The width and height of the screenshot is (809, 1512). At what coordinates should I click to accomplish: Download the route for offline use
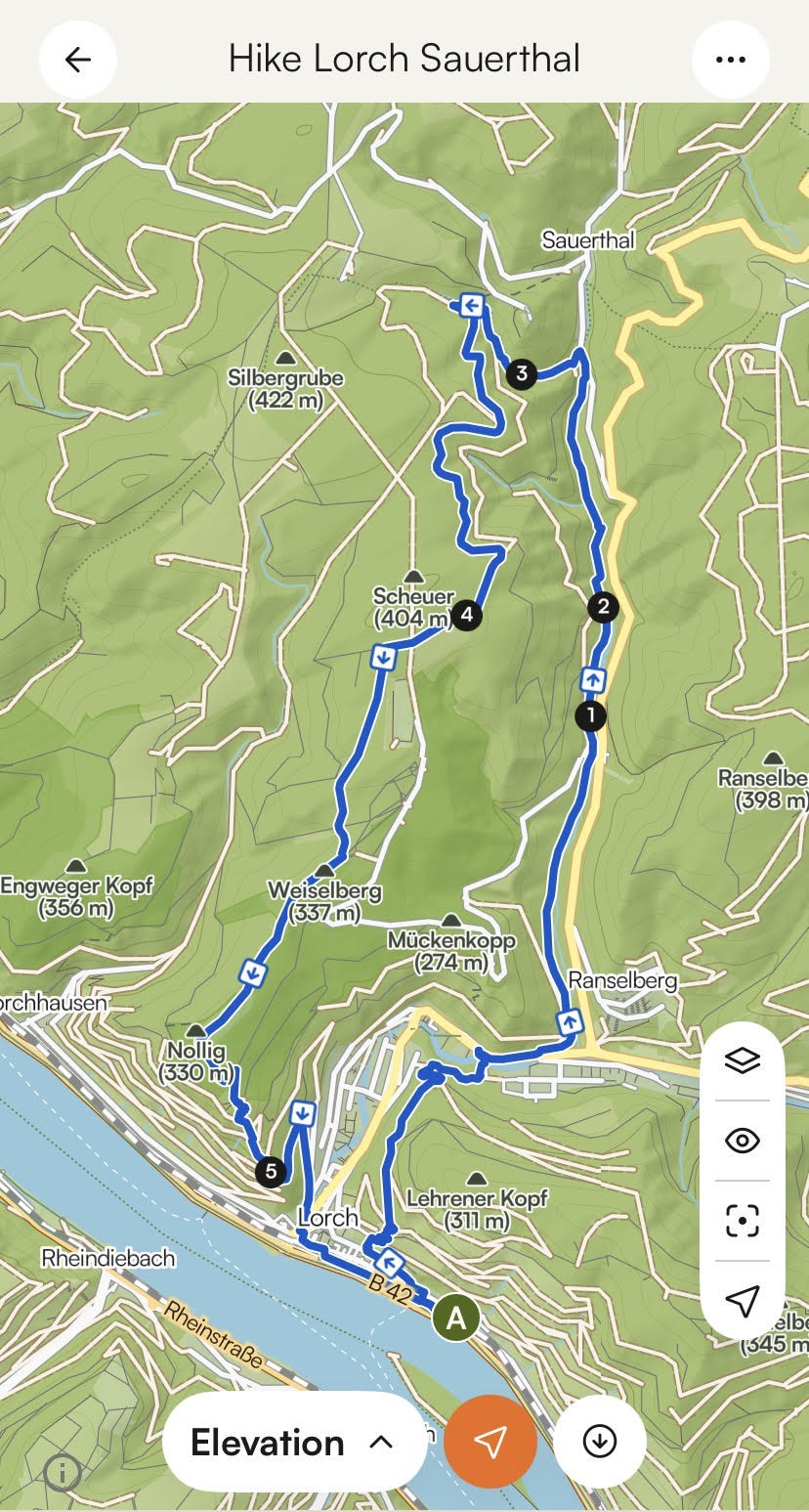click(599, 1441)
